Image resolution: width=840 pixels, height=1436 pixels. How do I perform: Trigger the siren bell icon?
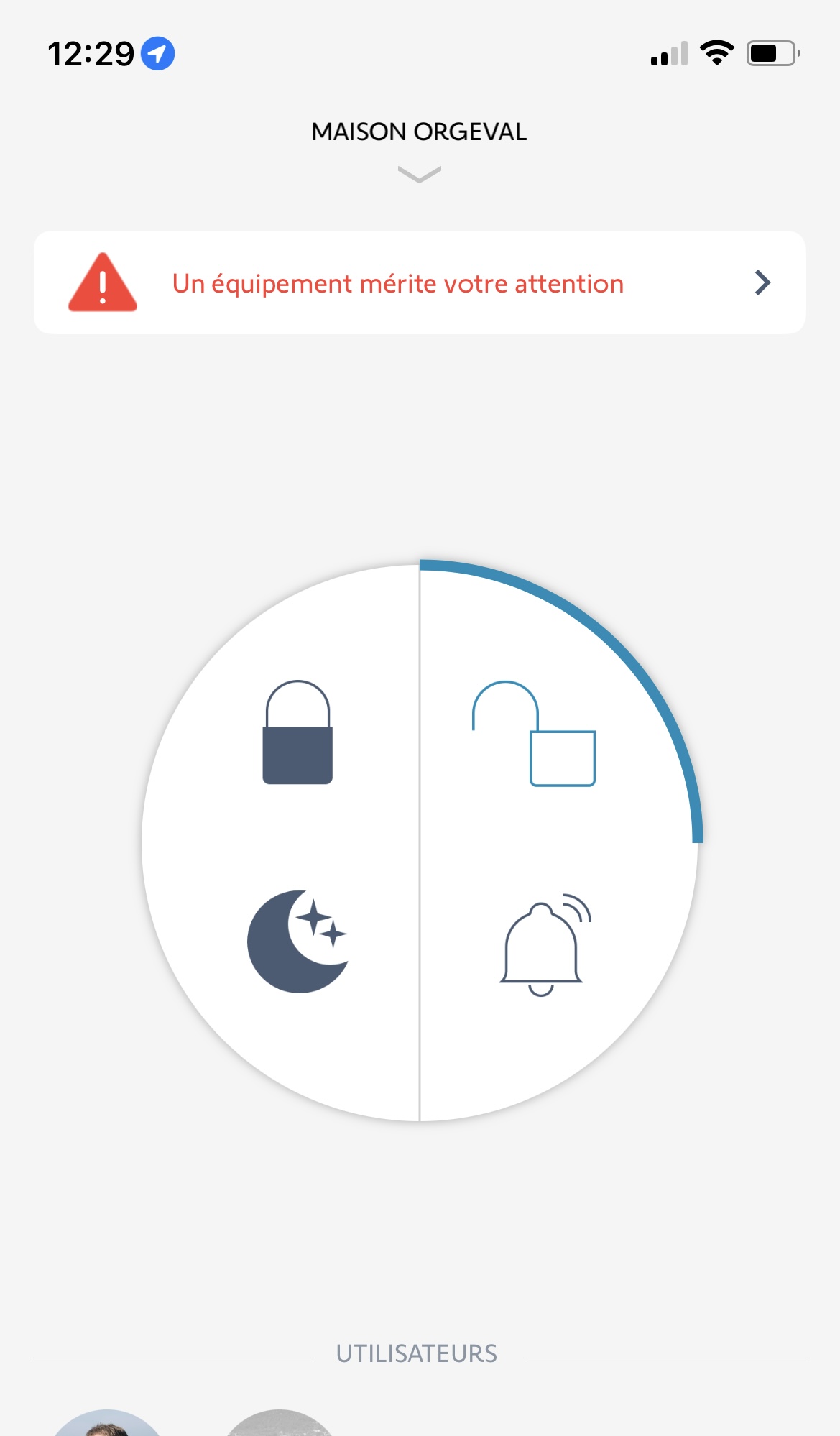pos(545,944)
